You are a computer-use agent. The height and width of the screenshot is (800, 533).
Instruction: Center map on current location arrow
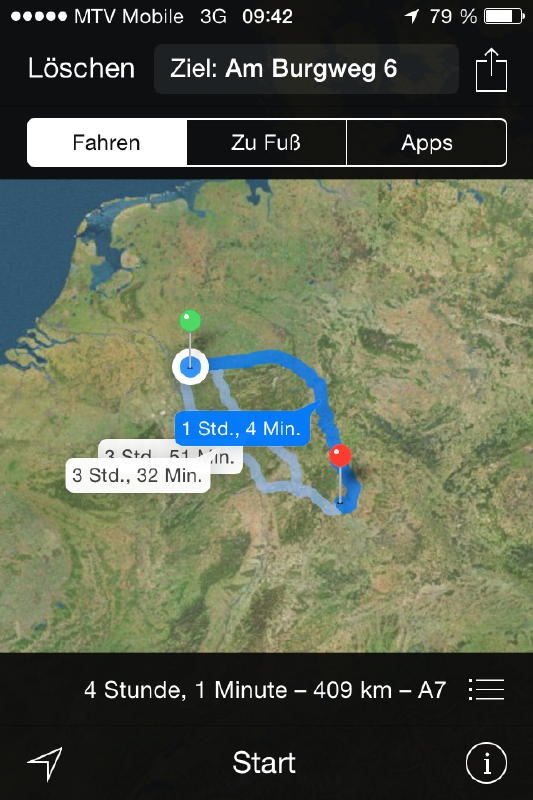(45, 763)
